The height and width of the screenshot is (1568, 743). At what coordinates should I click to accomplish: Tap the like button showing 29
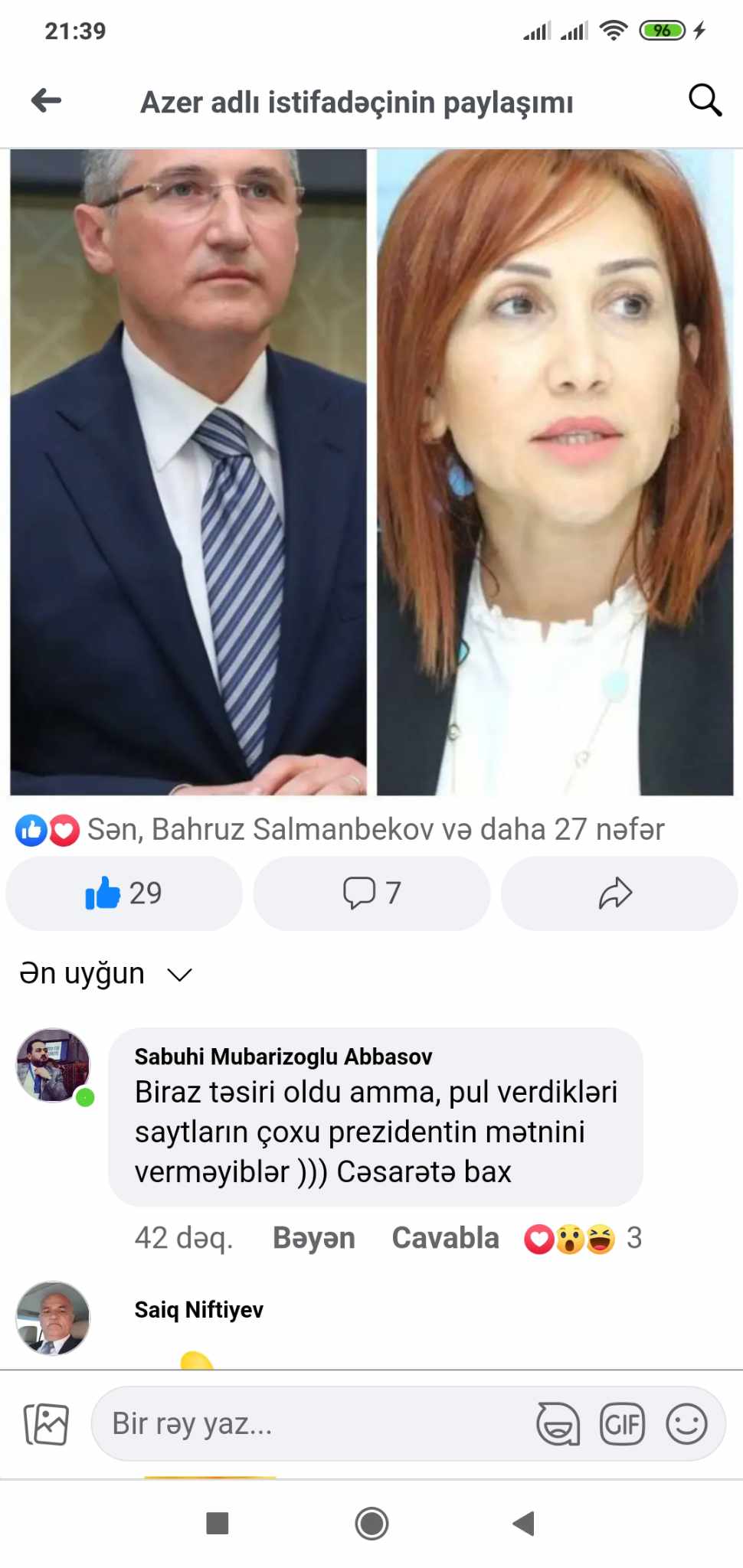pyautogui.click(x=124, y=893)
